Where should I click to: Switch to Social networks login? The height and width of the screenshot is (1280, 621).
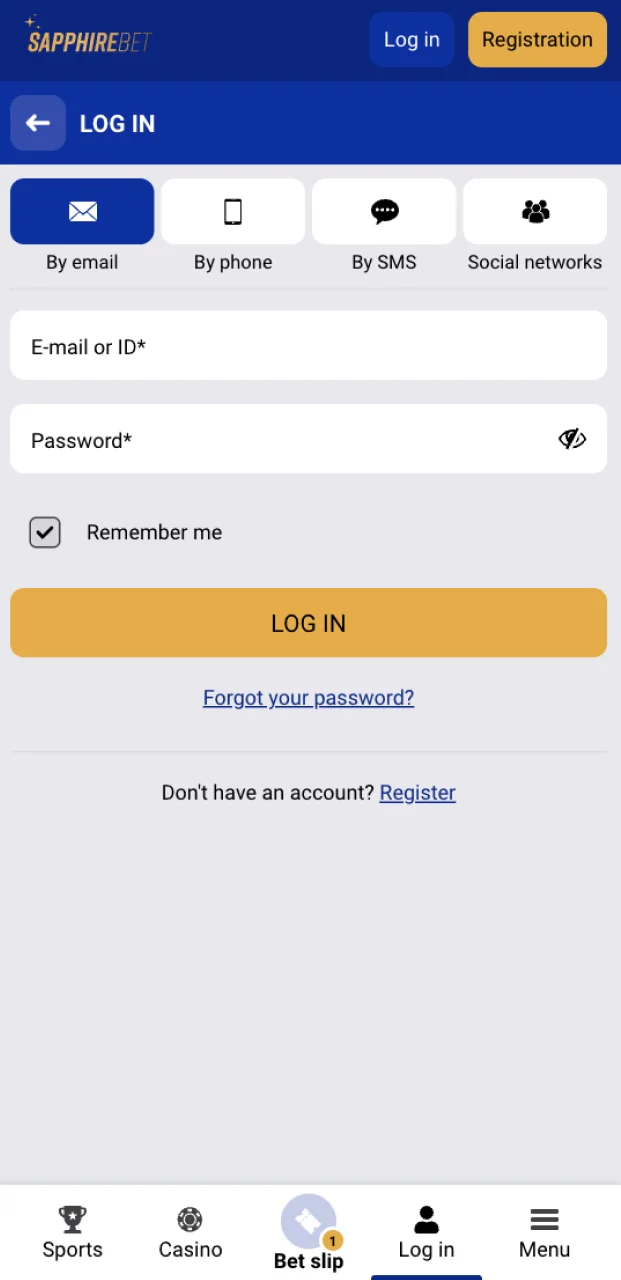(535, 212)
